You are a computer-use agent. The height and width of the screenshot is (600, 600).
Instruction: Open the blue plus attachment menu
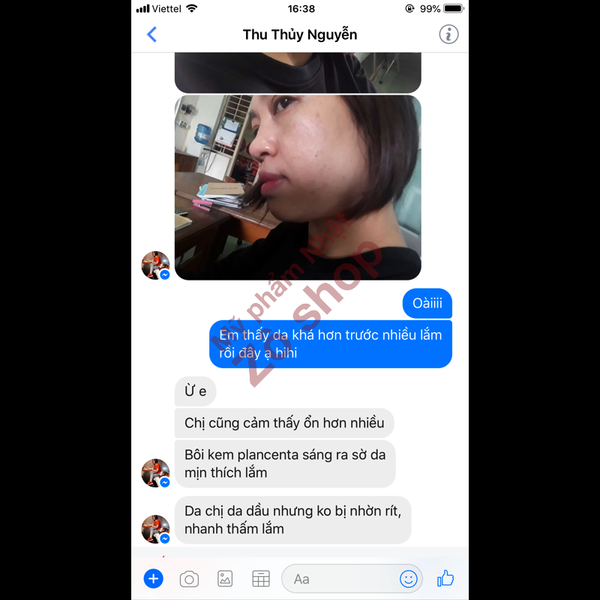pyautogui.click(x=153, y=578)
